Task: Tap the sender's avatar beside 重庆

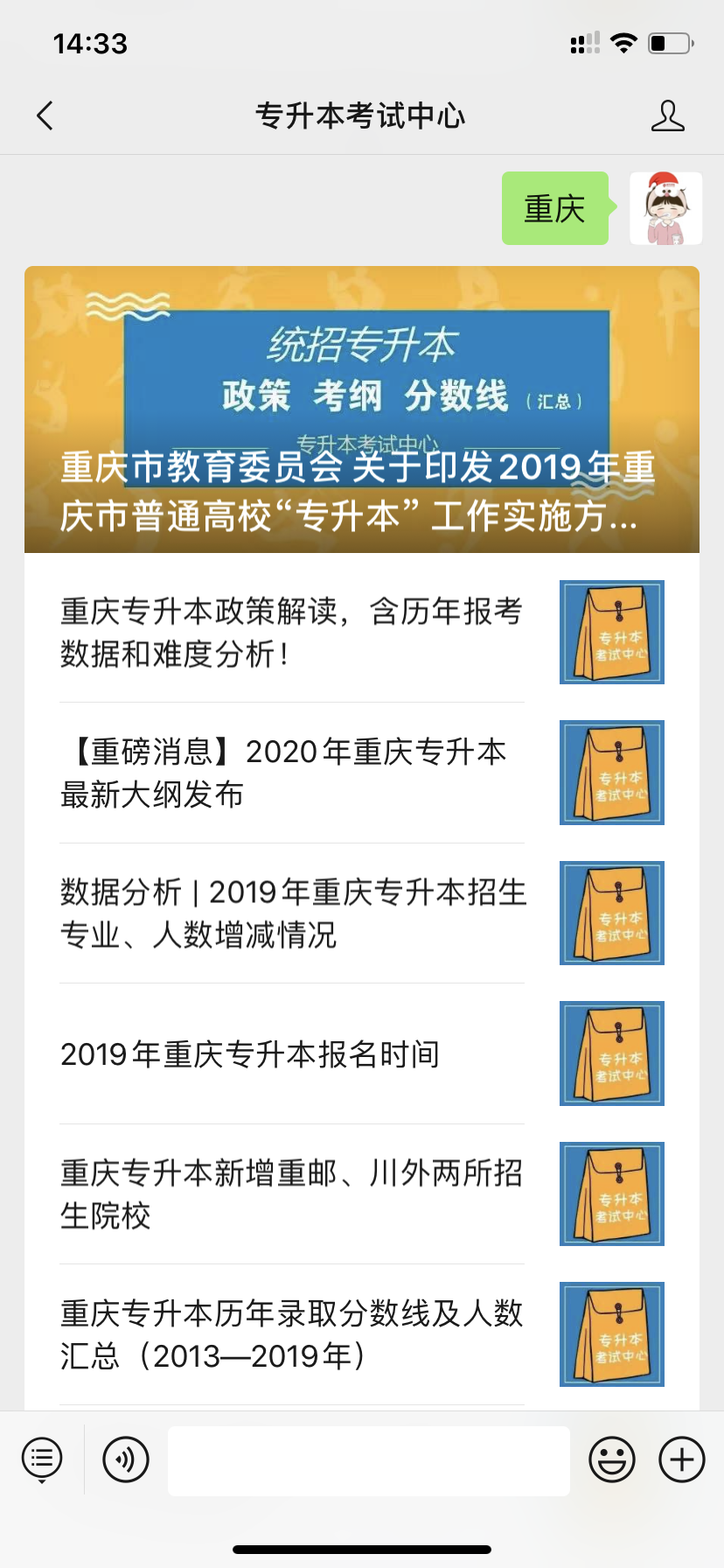Action: 666,208
